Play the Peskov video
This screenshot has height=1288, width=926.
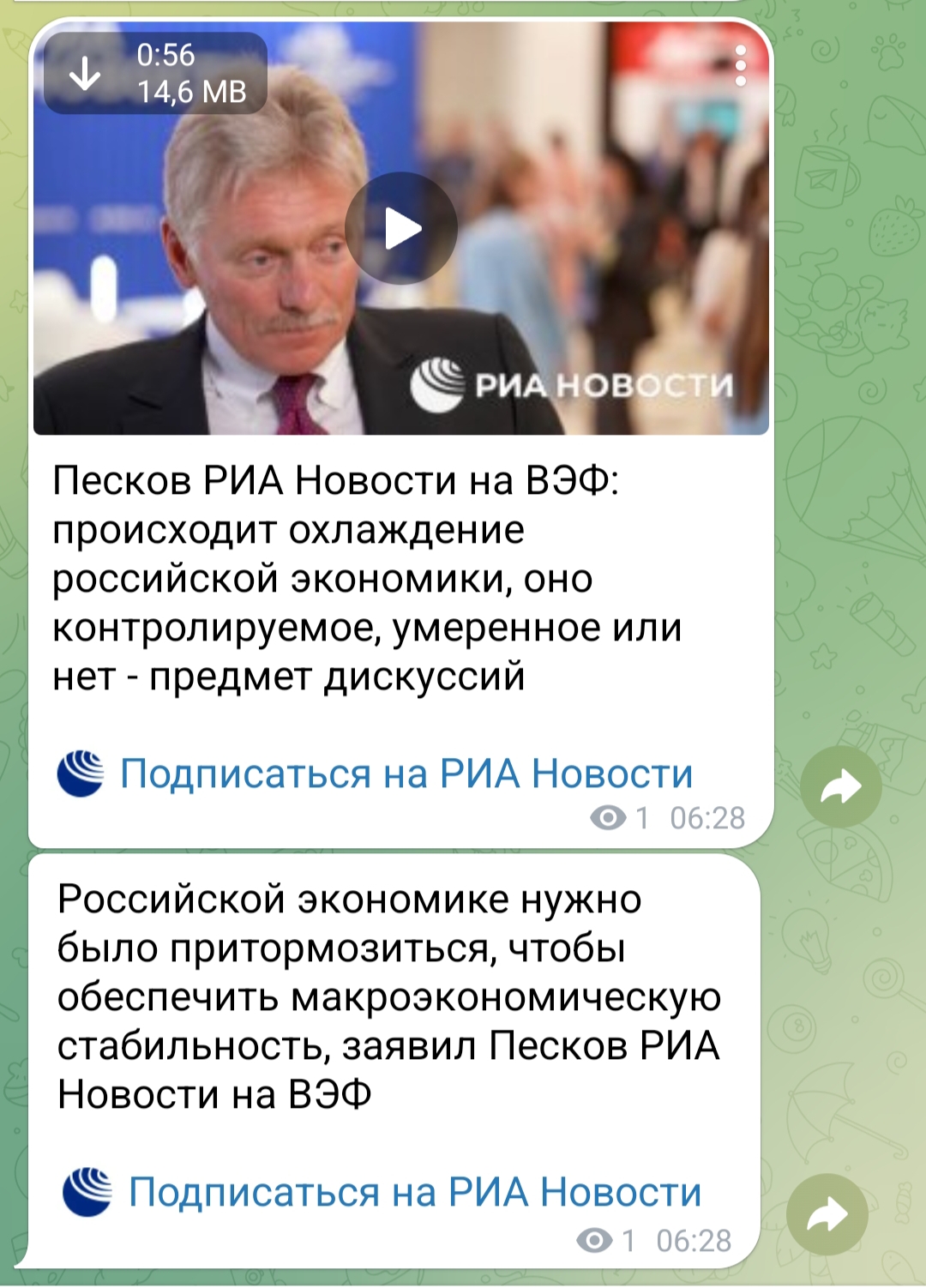click(400, 228)
